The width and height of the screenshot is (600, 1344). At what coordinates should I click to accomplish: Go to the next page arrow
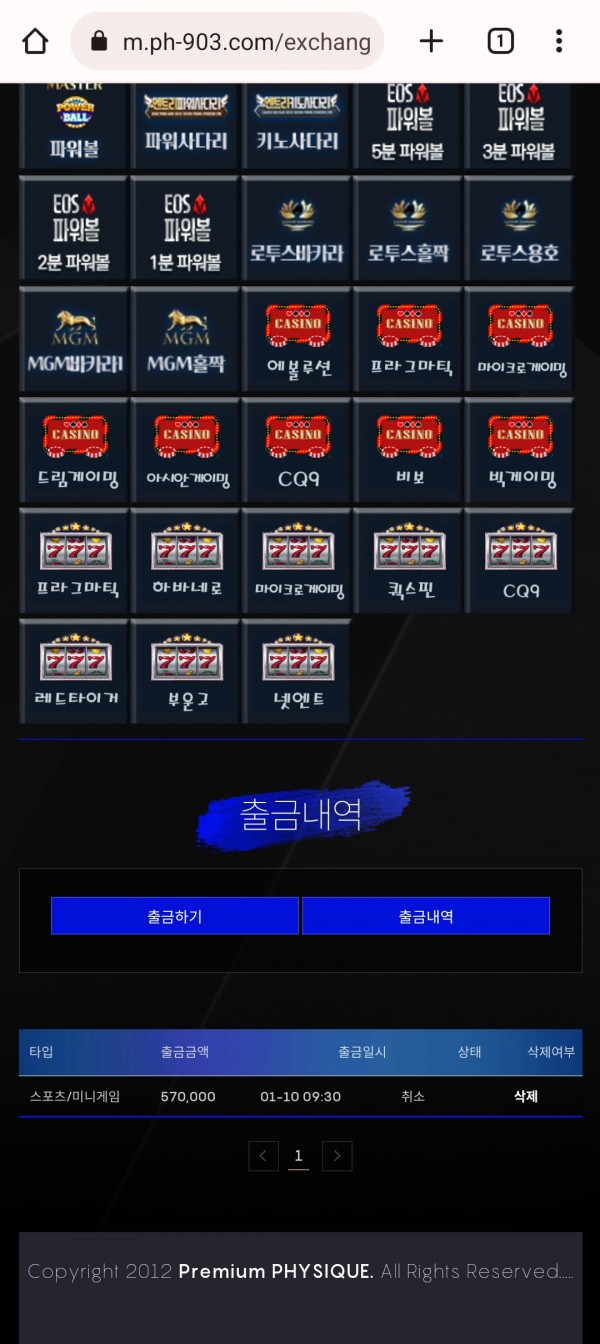coord(337,1156)
